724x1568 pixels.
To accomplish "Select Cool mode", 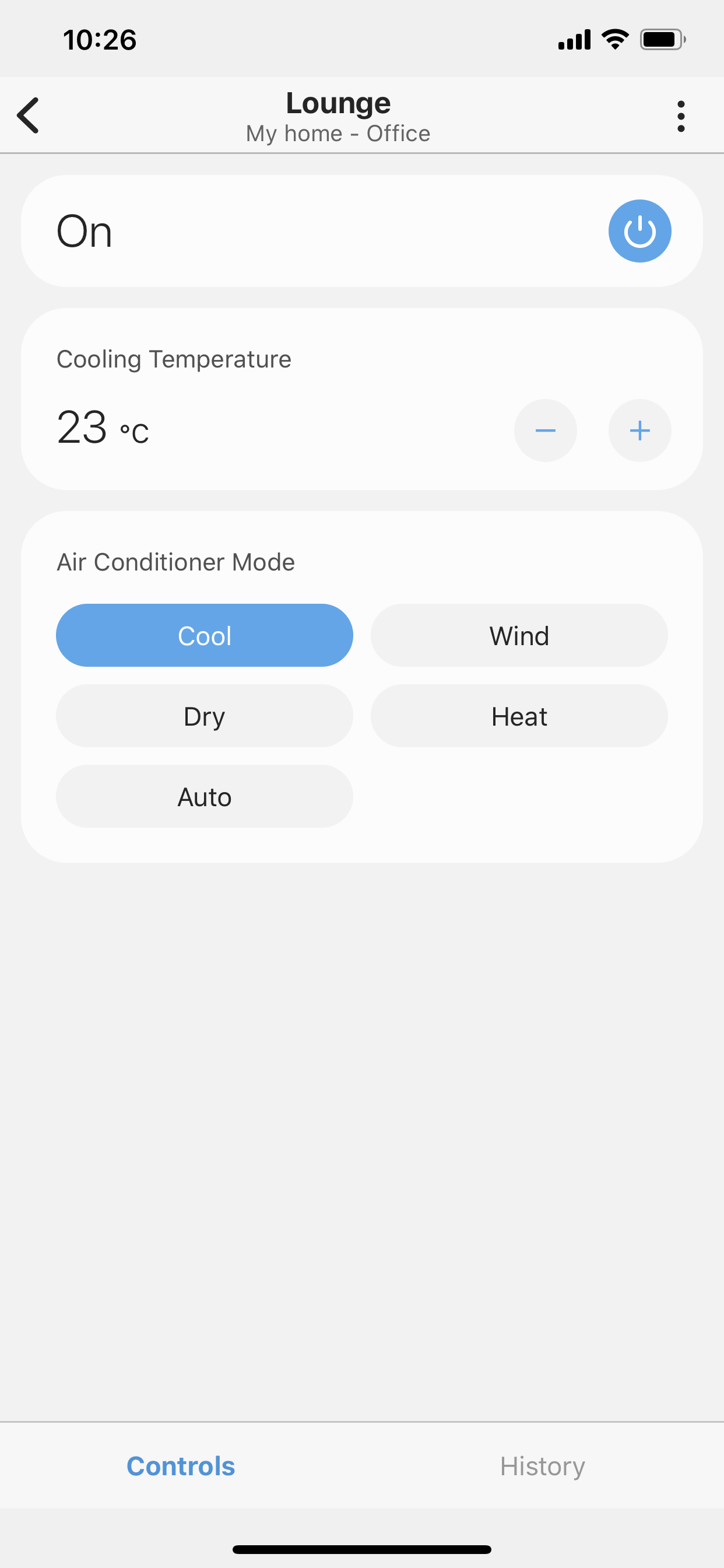I will (x=205, y=635).
